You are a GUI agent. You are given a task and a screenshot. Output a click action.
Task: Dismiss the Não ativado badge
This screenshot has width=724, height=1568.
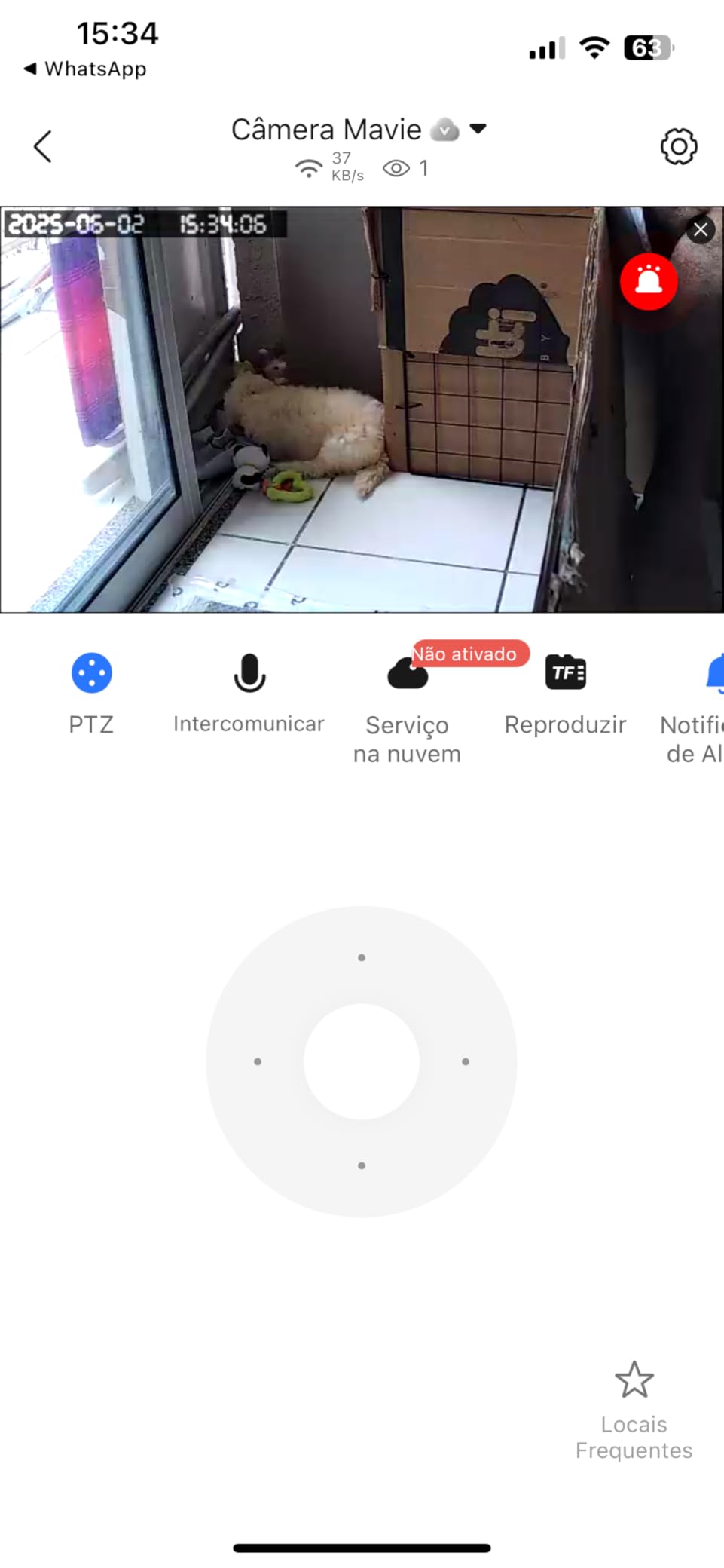[x=469, y=653]
